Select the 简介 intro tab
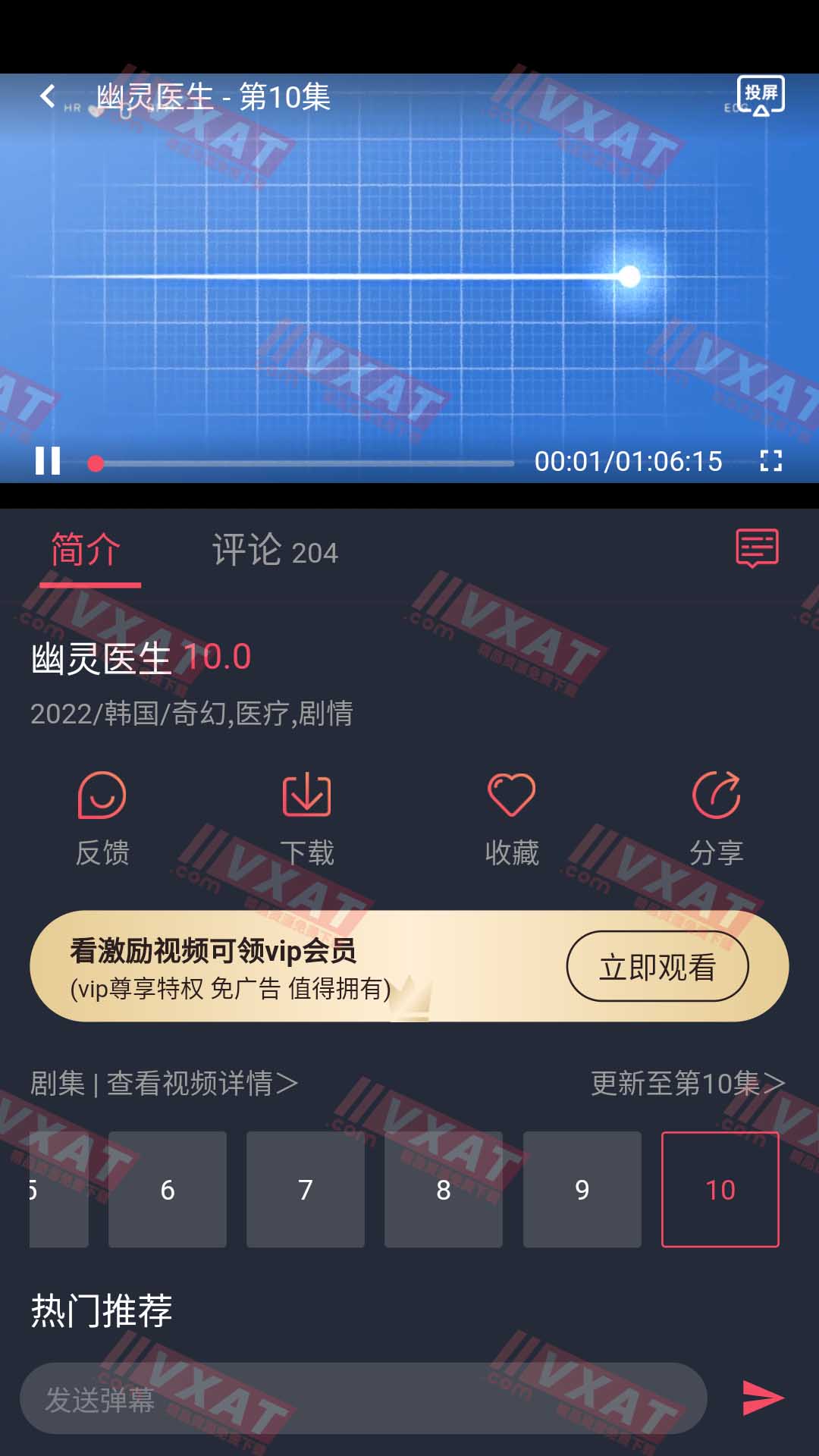 point(86,551)
